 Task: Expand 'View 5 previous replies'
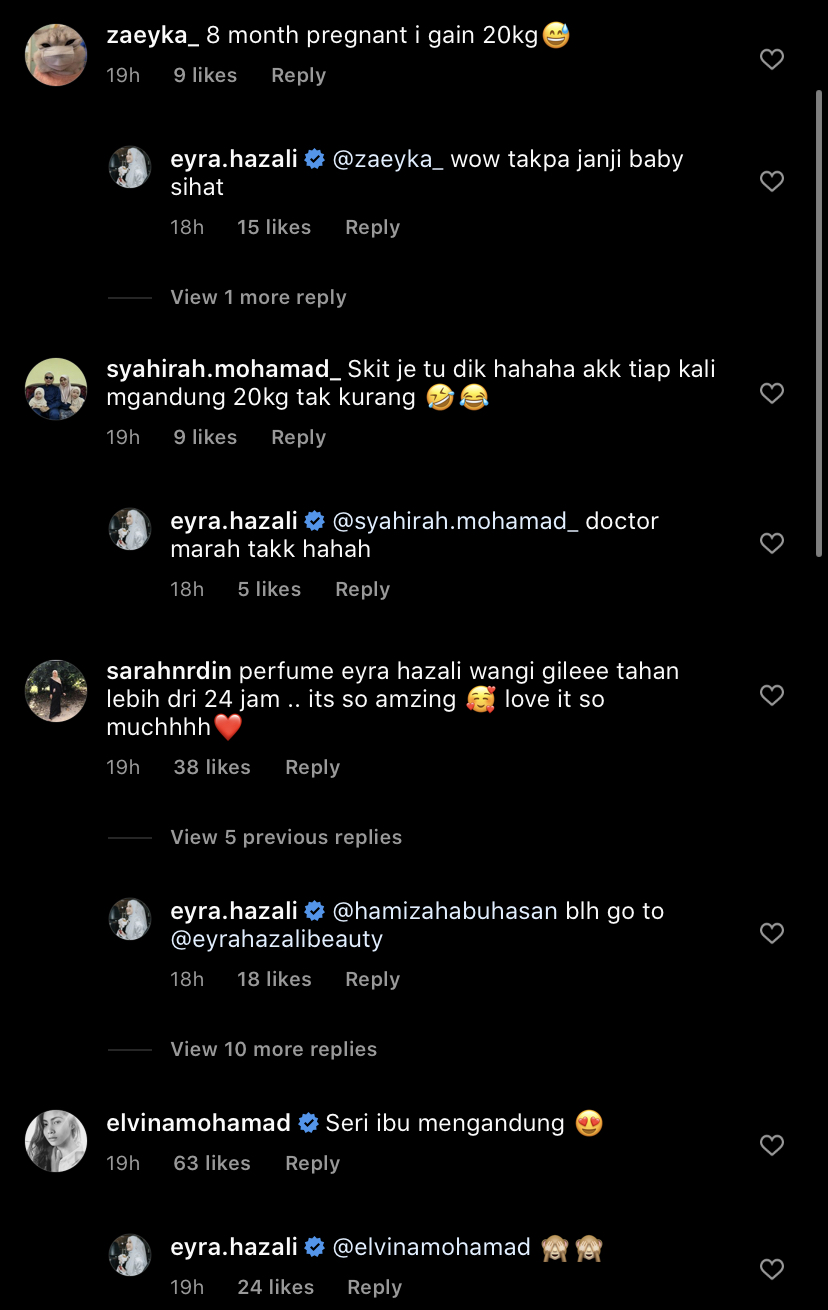pyautogui.click(x=286, y=837)
